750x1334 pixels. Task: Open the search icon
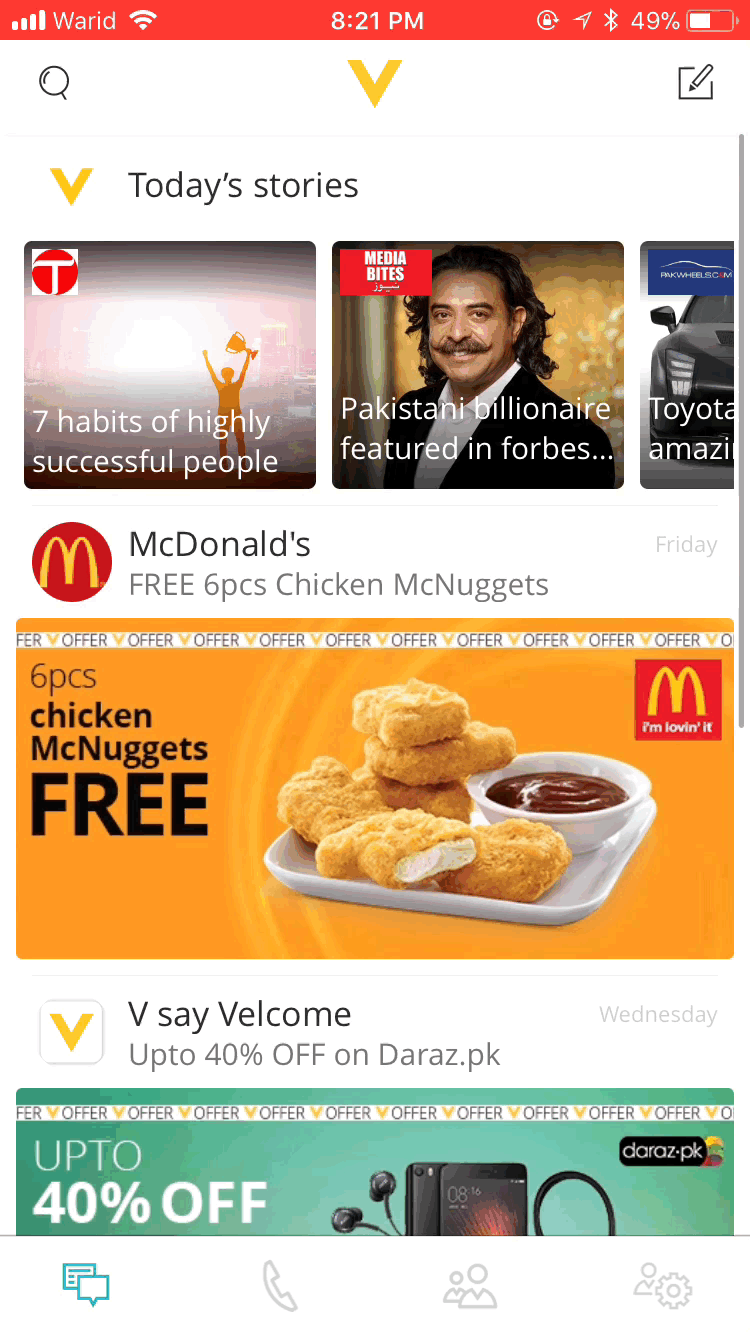tap(54, 83)
